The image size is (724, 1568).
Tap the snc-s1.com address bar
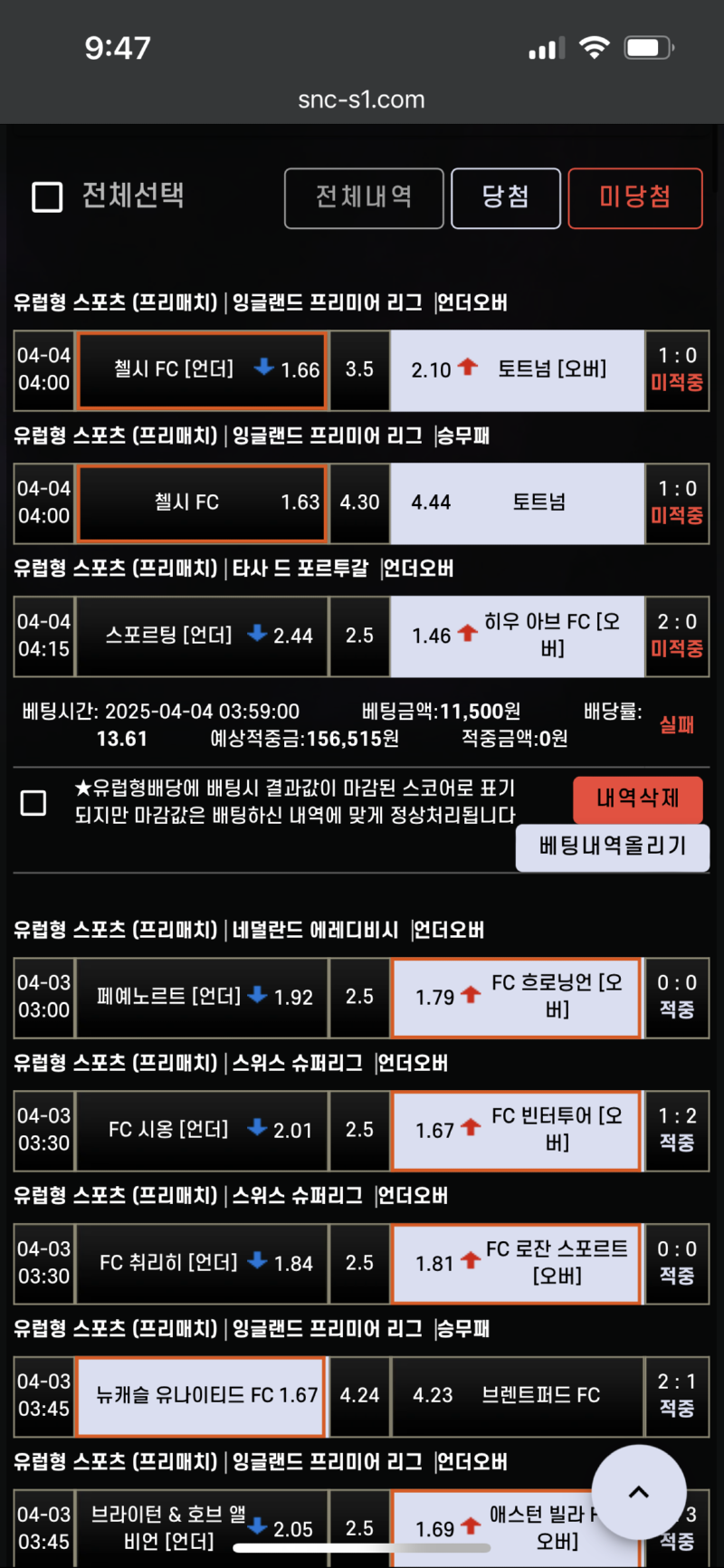coord(362,100)
